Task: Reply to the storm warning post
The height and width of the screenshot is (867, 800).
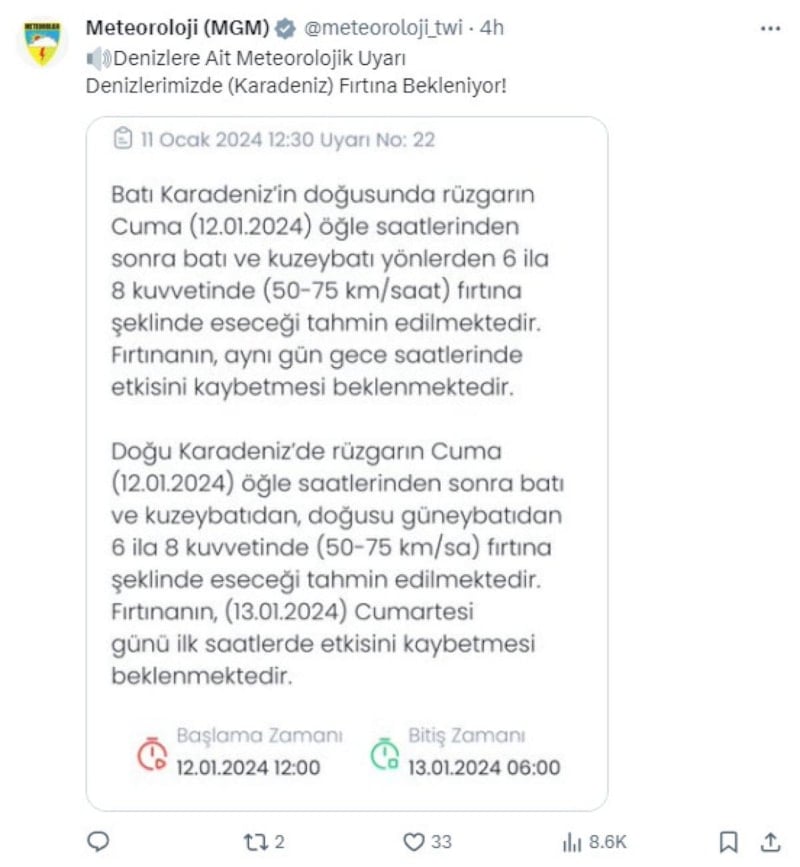Action: pyautogui.click(x=98, y=841)
